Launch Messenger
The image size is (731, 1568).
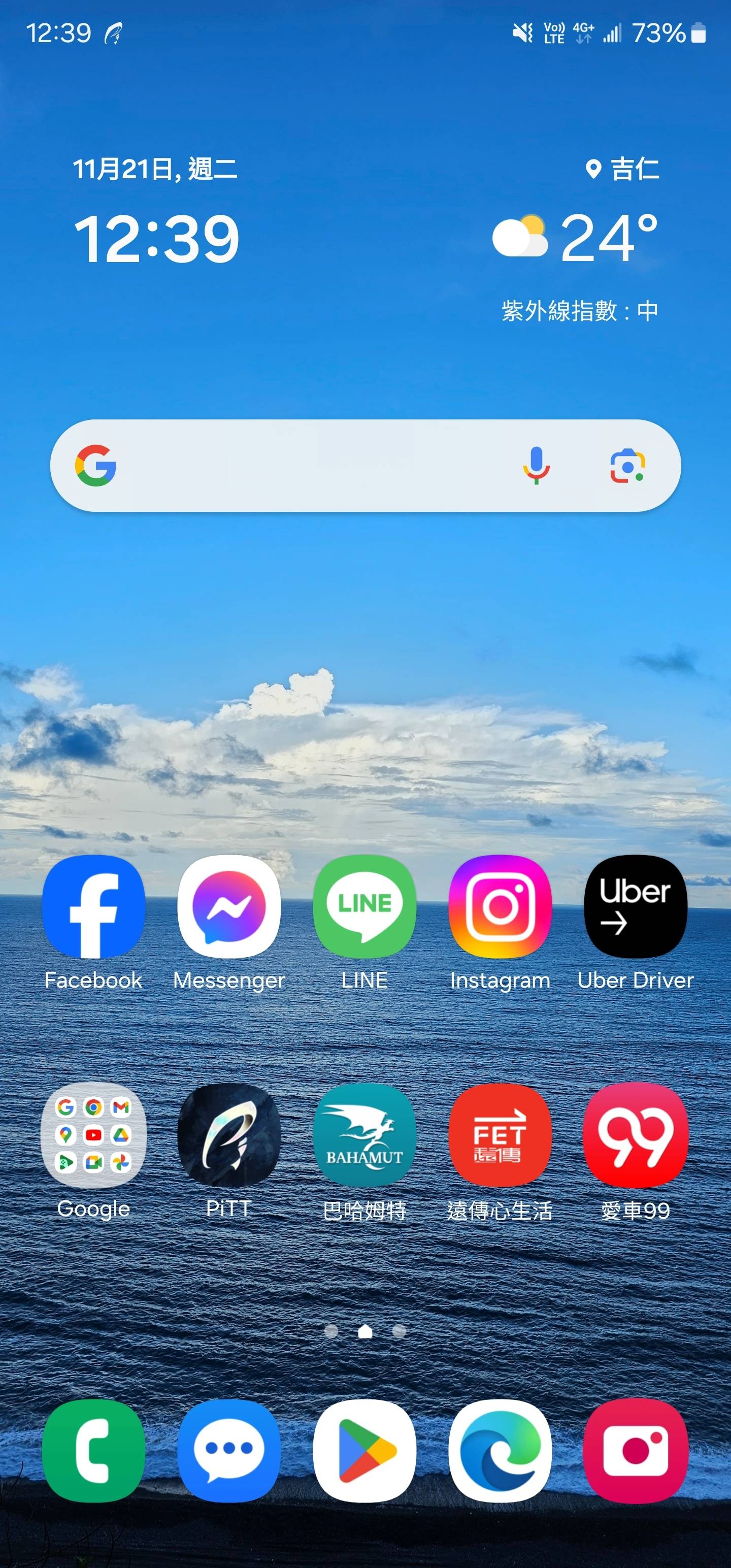[x=229, y=906]
